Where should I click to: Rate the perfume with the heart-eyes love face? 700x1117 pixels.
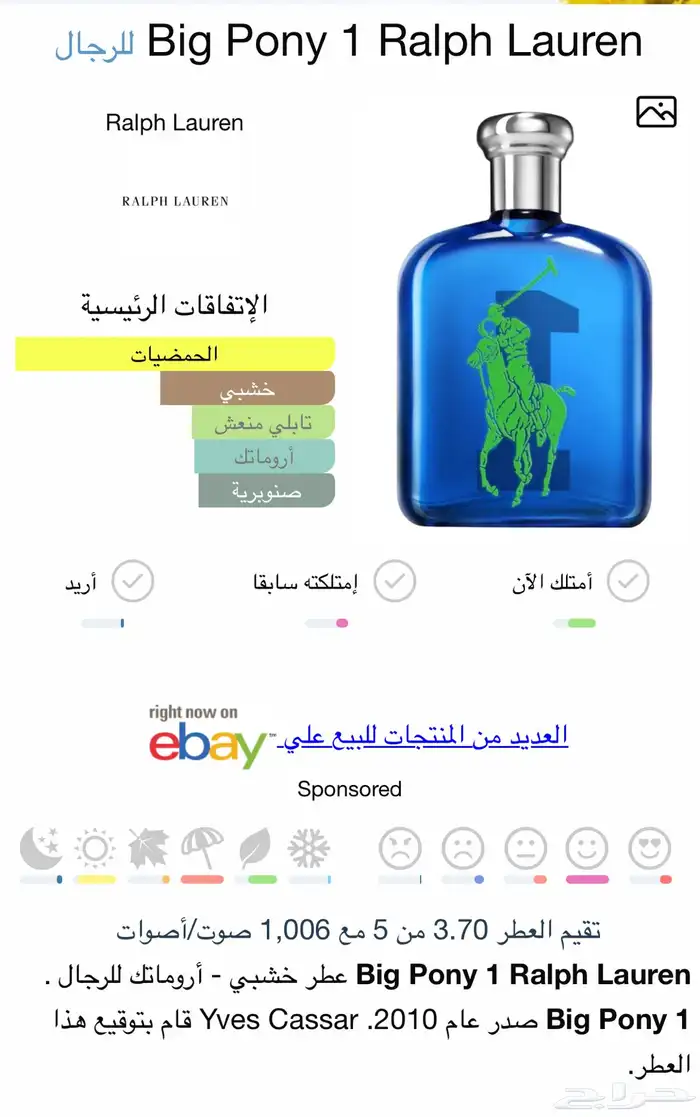(x=649, y=848)
